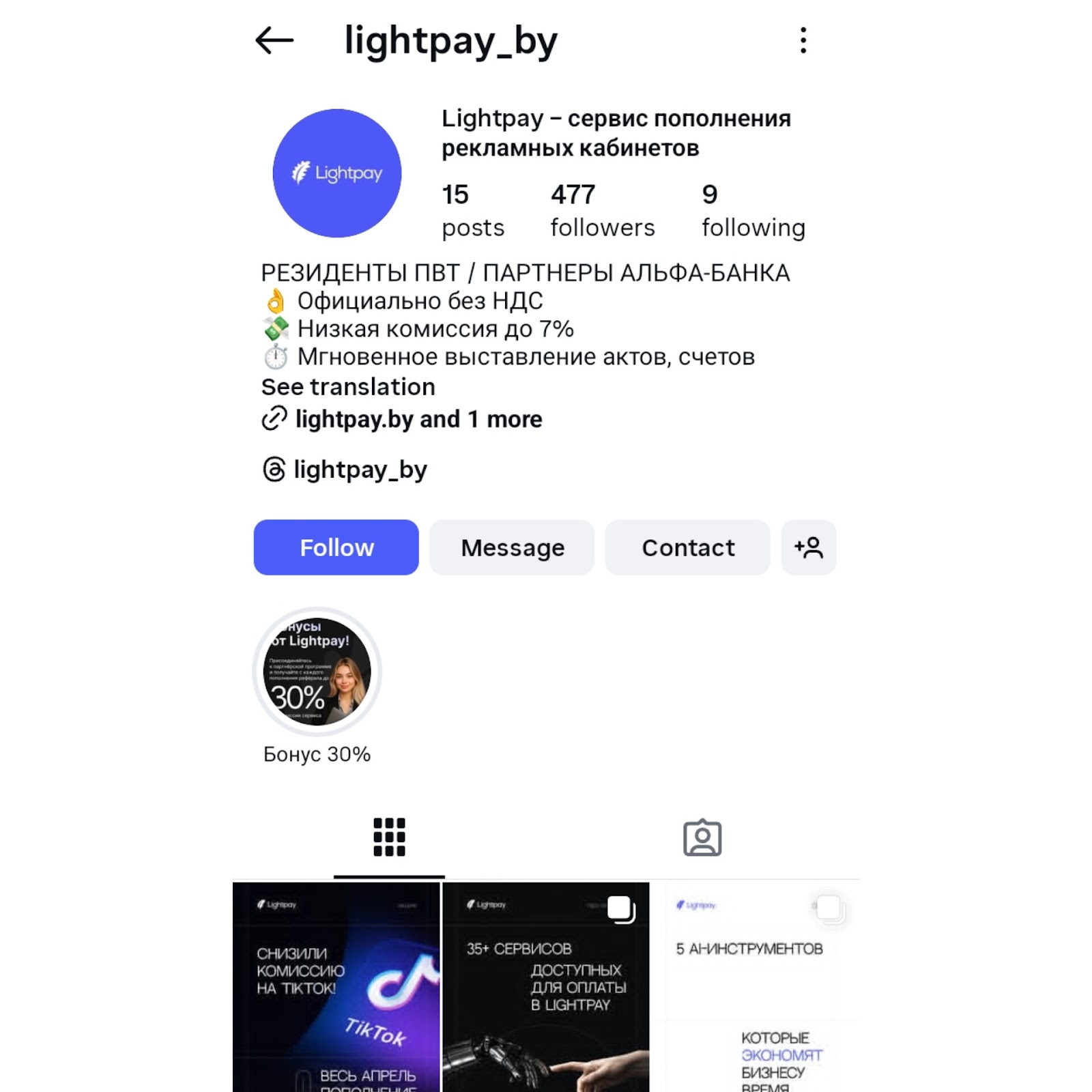Go back using the arrow icon
This screenshot has width=1092, height=1092.
coord(274,41)
